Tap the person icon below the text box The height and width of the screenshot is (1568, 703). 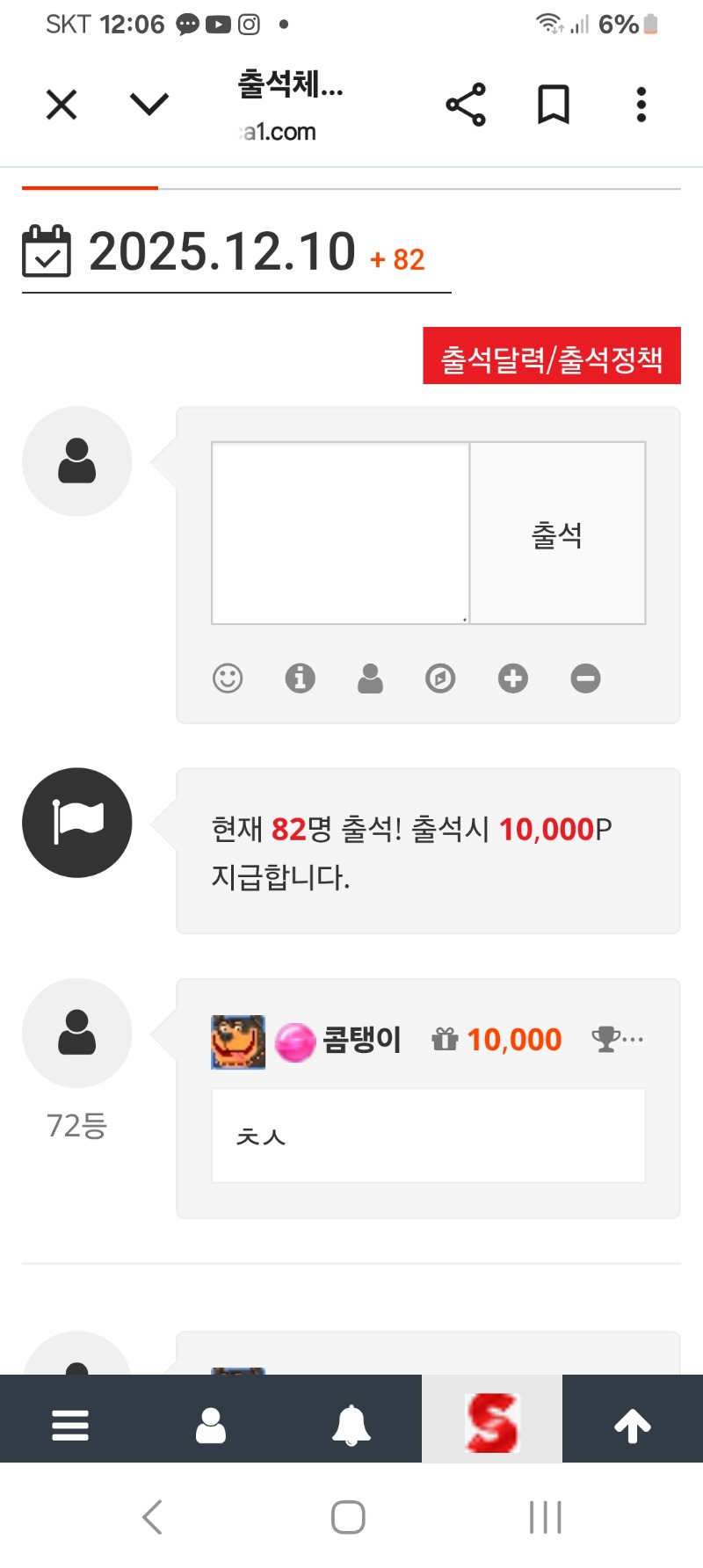coord(370,679)
